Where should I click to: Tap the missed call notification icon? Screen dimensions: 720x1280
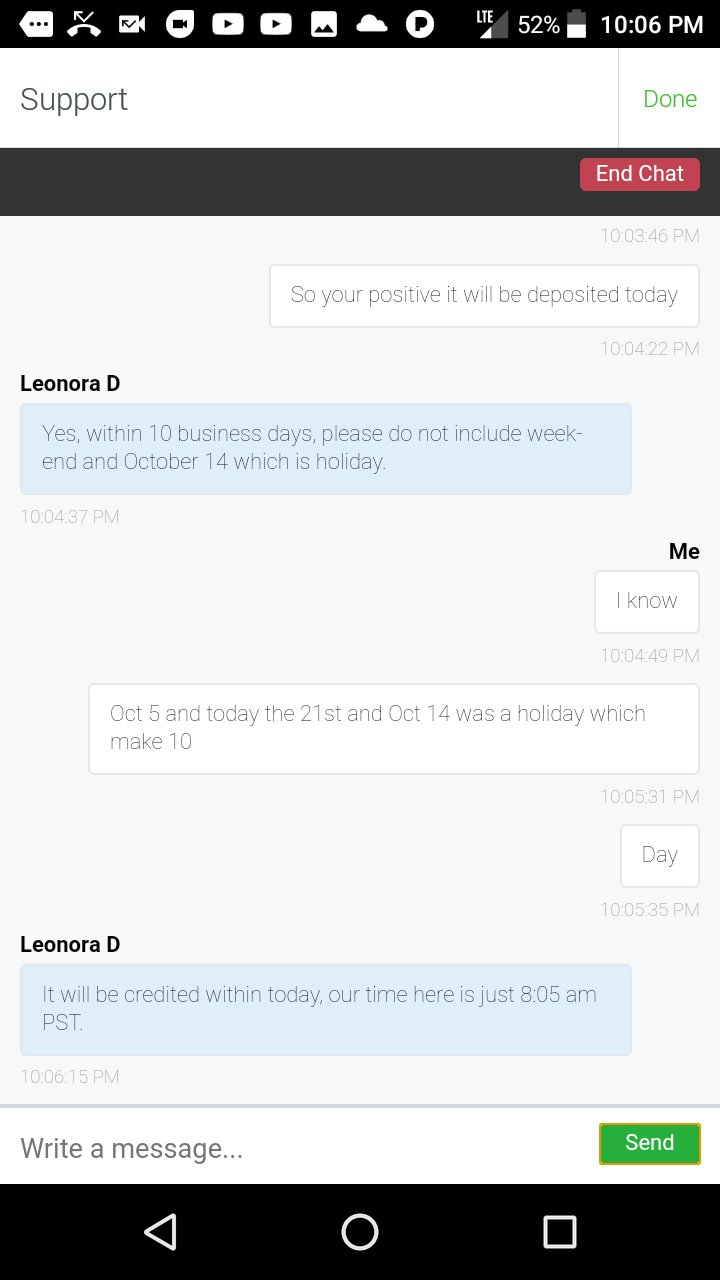click(84, 24)
